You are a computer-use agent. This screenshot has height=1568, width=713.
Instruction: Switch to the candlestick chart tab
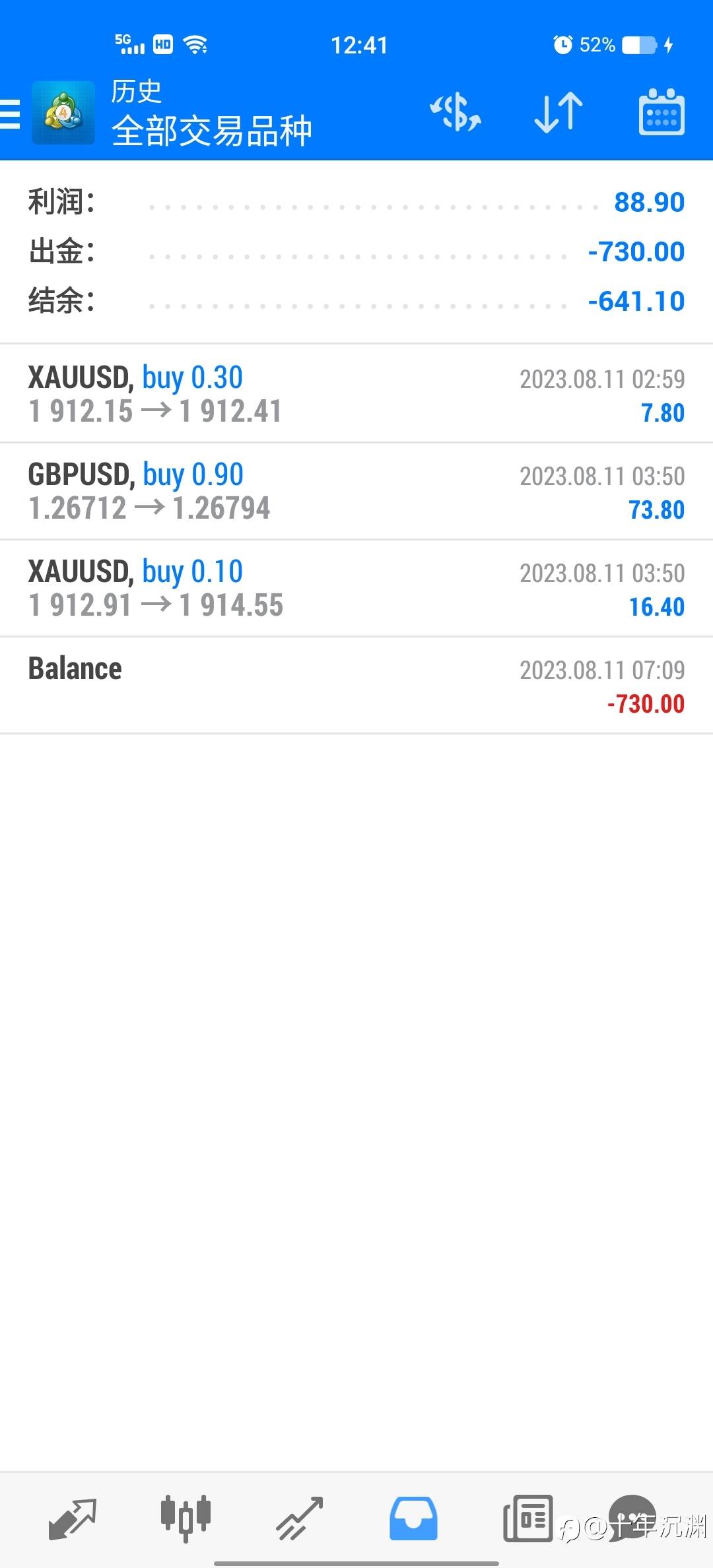coord(186,1518)
